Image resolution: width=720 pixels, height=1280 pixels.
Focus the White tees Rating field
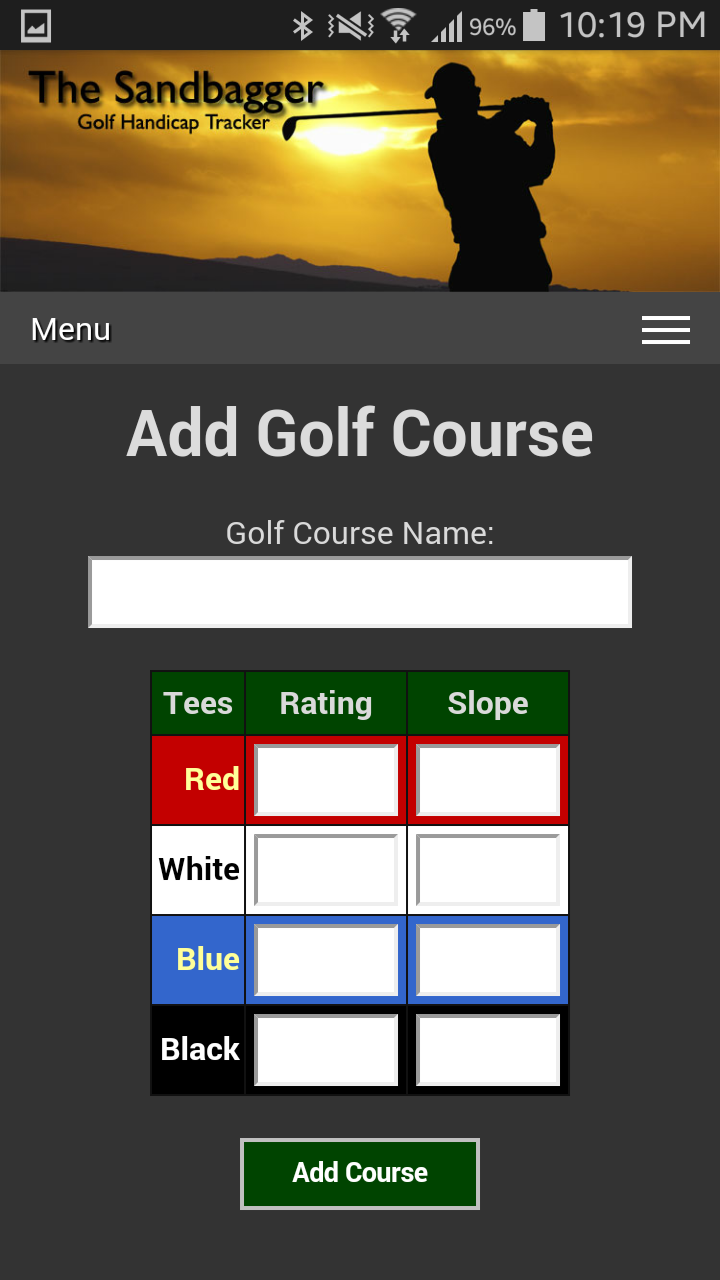pyautogui.click(x=326, y=870)
